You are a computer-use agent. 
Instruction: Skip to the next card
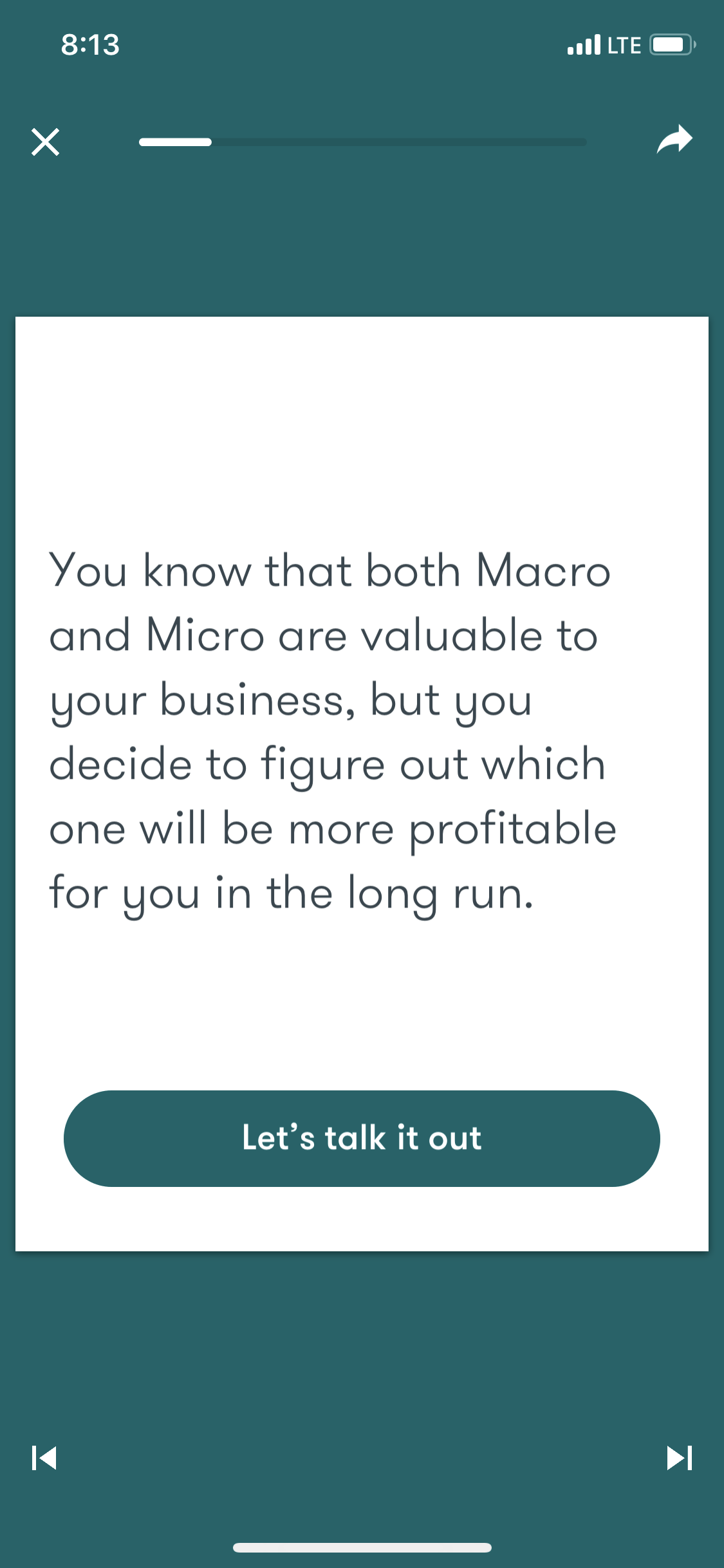pos(679,1458)
